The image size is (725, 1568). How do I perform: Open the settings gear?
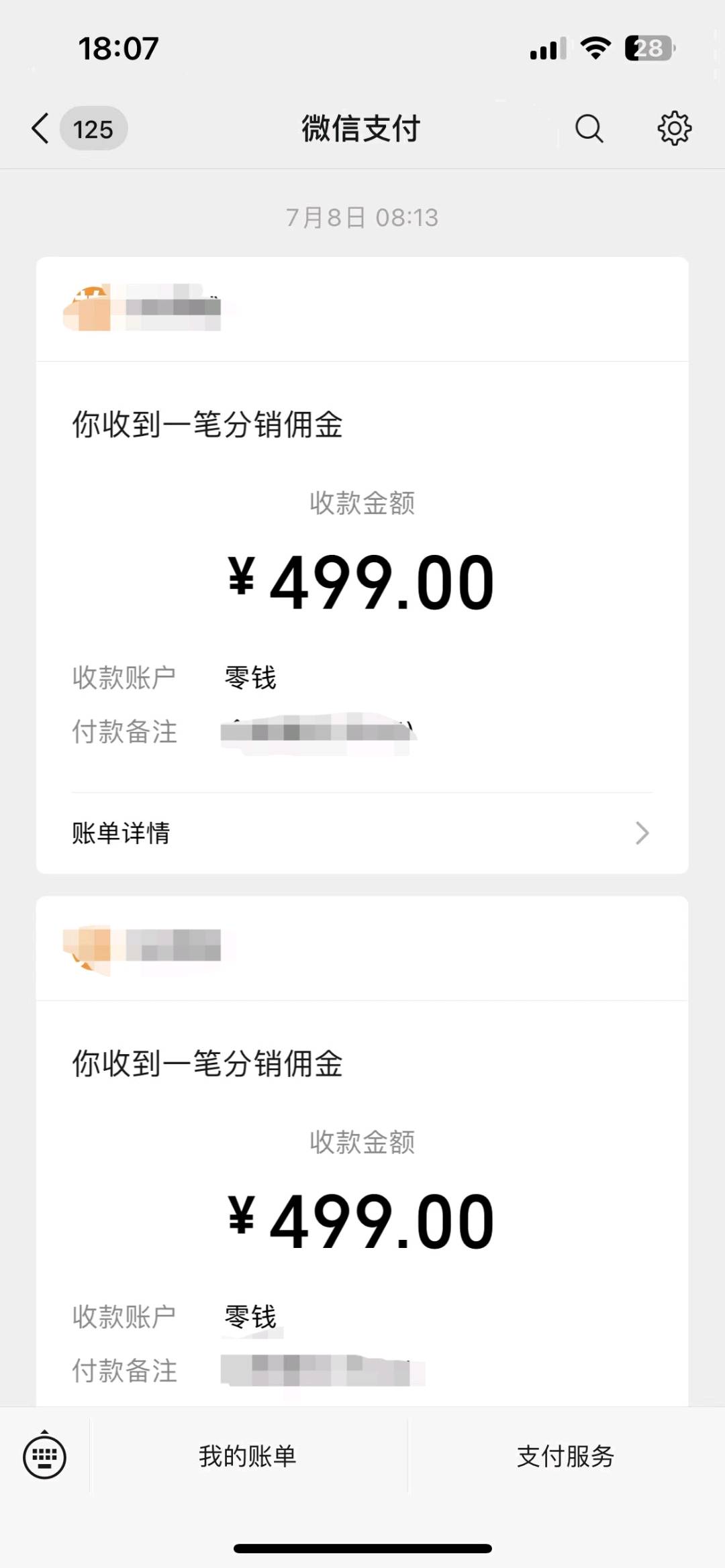(x=674, y=128)
